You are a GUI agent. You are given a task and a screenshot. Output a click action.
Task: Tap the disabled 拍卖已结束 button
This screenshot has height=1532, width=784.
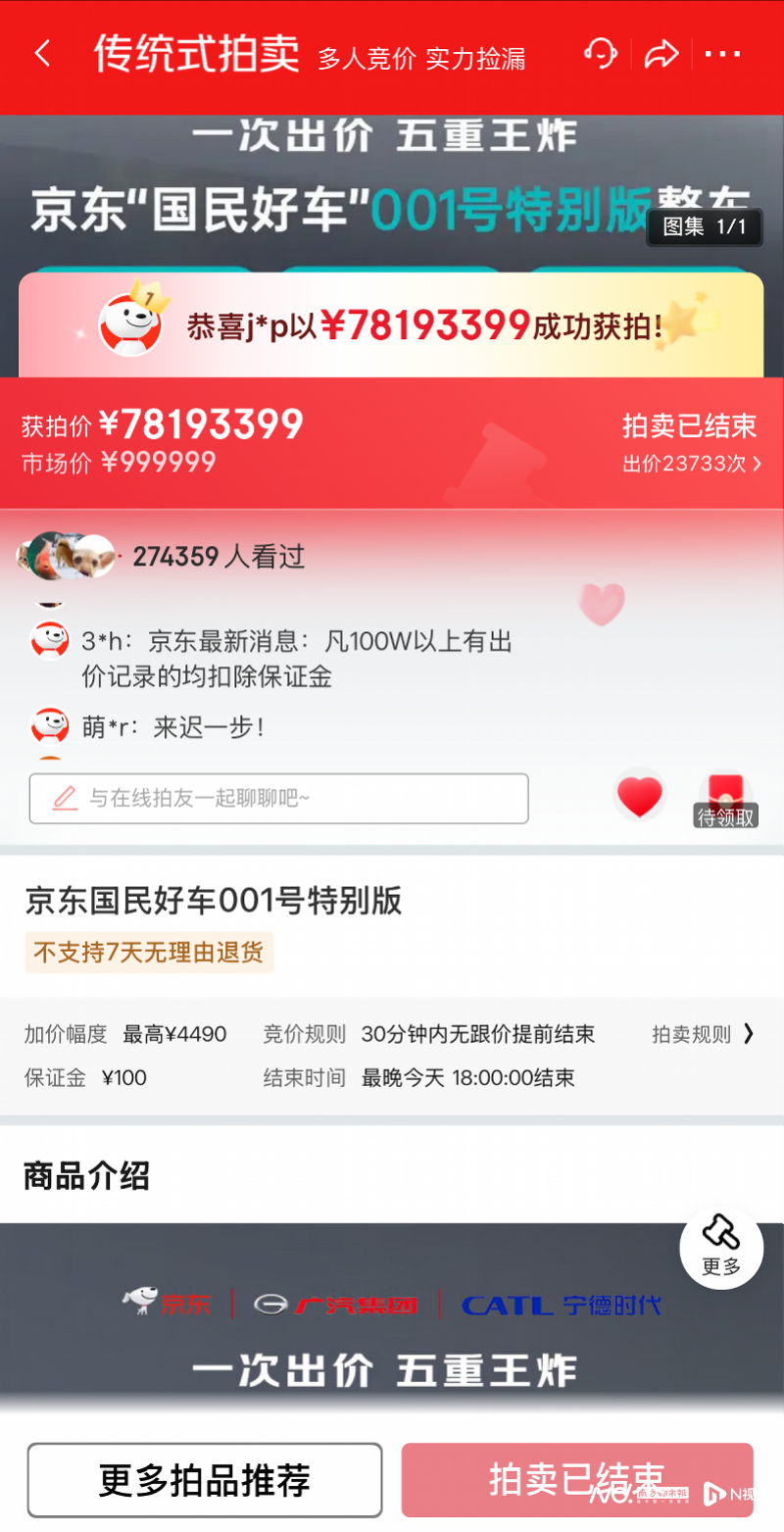pyautogui.click(x=576, y=1480)
